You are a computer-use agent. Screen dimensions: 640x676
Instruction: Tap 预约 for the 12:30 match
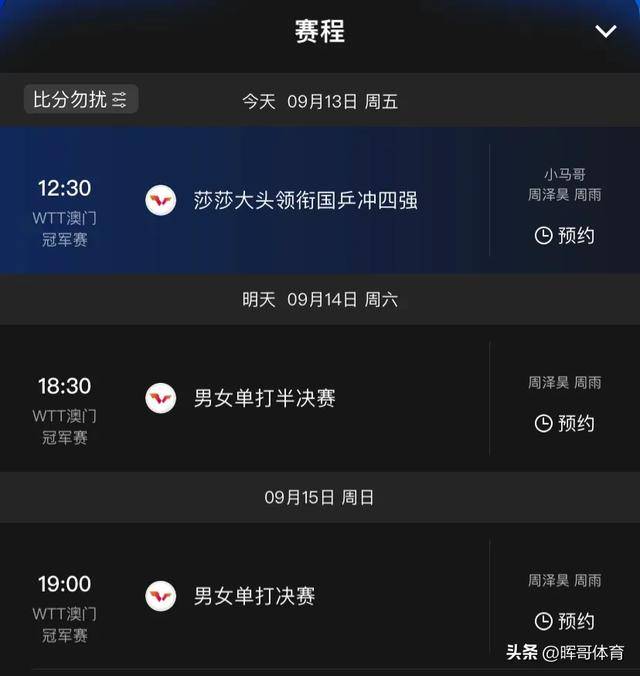pos(565,236)
